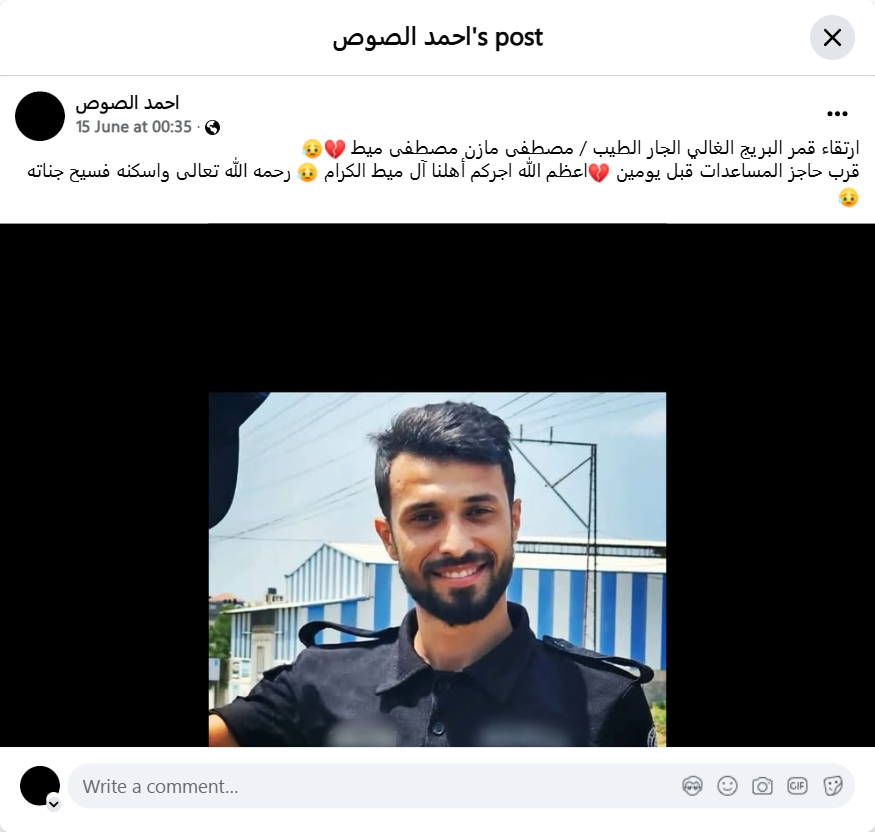Viewport: 875px width, 832px height.
Task: Open the 15 June at 00:35 timestamp link
Action: point(133,127)
